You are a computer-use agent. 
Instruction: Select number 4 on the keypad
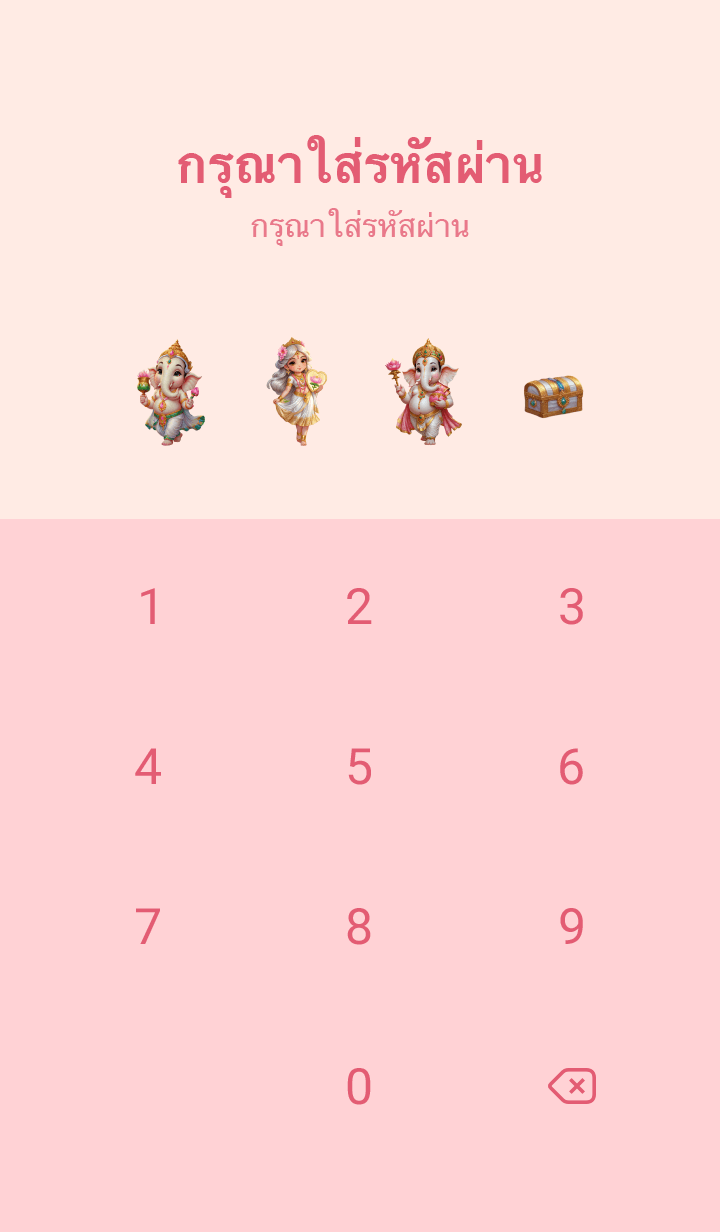click(x=148, y=767)
